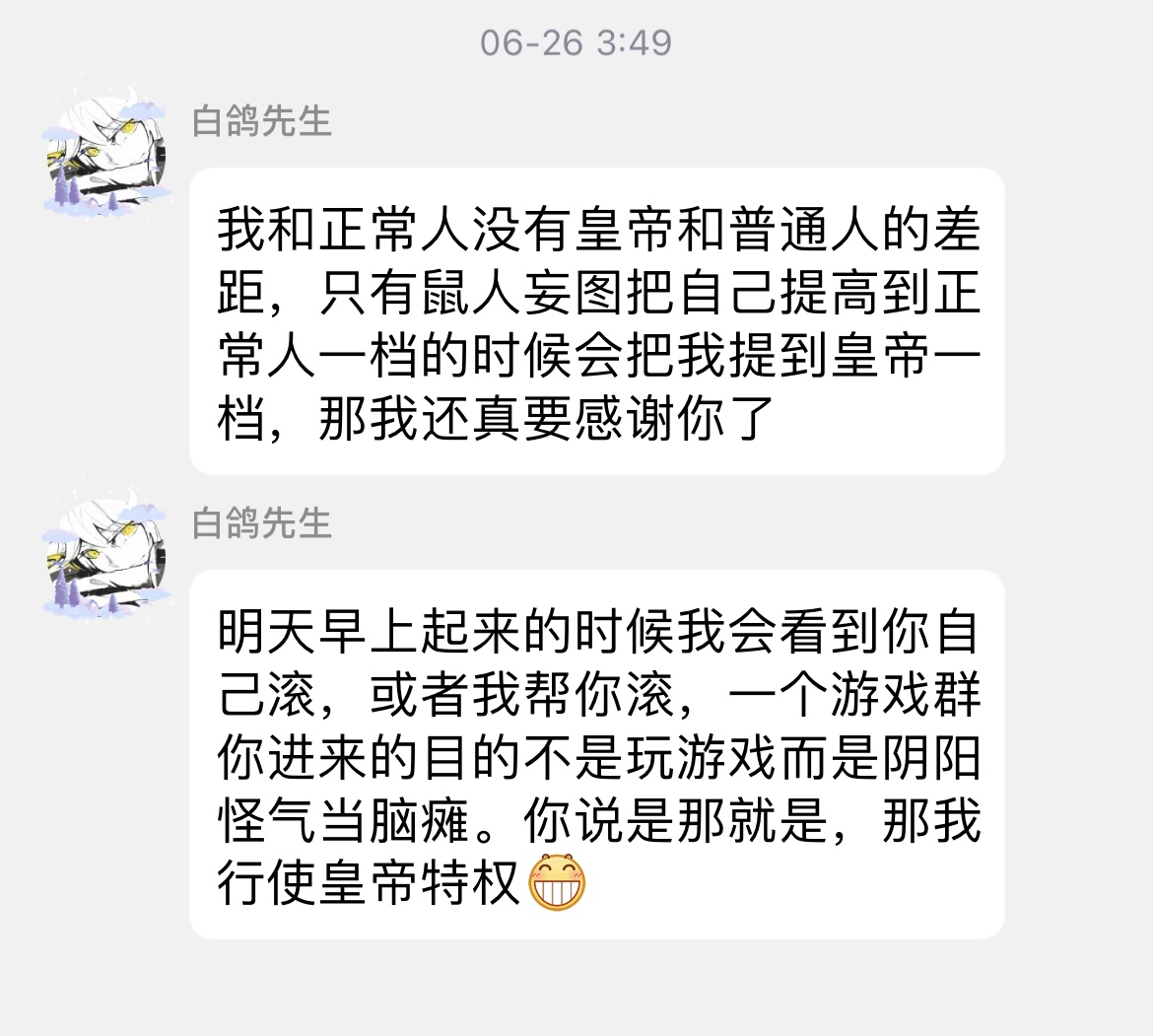Screen dimensions: 1153x1036
Task: Open 白鸽先生's avatar beside the 明天早上起来 message
Action: (106, 557)
